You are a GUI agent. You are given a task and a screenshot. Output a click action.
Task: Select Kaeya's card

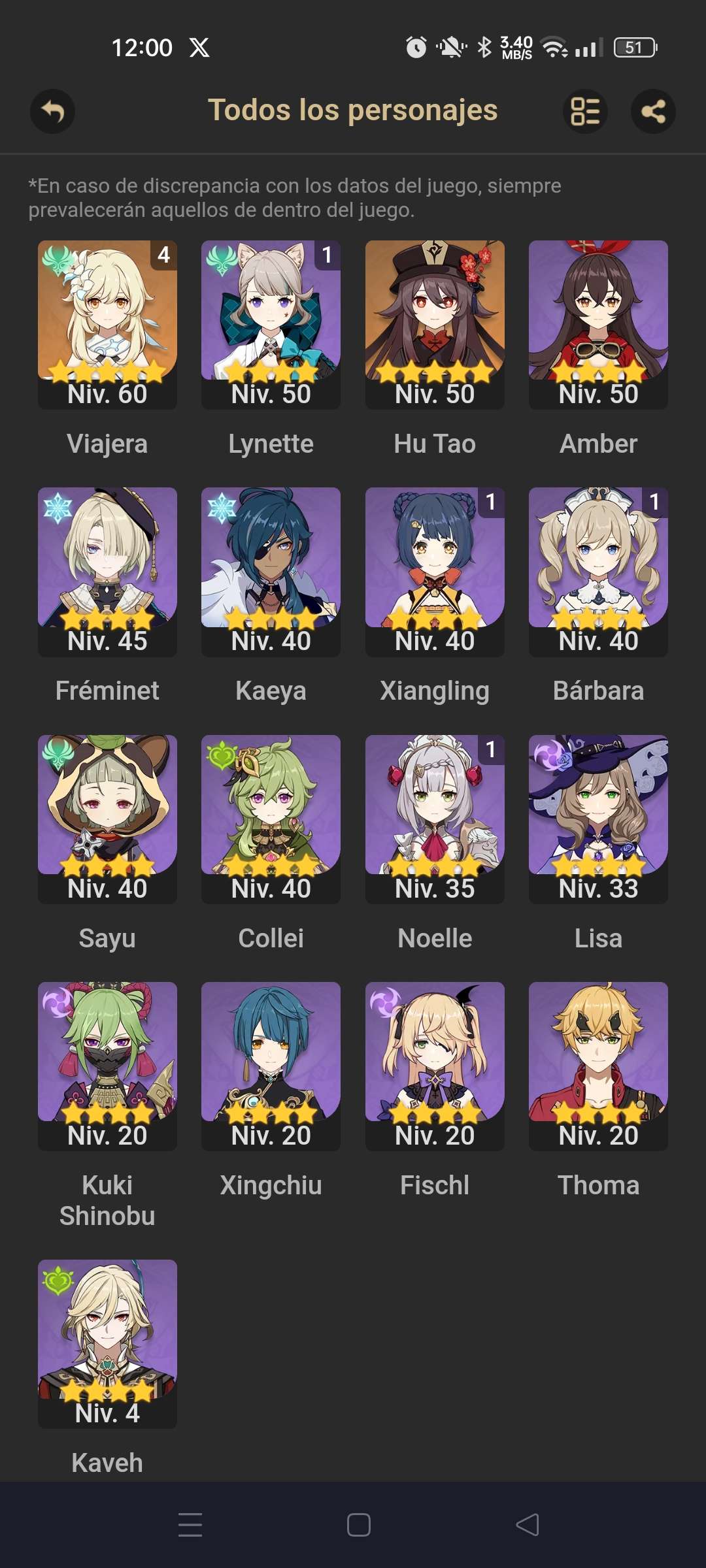coord(271,572)
